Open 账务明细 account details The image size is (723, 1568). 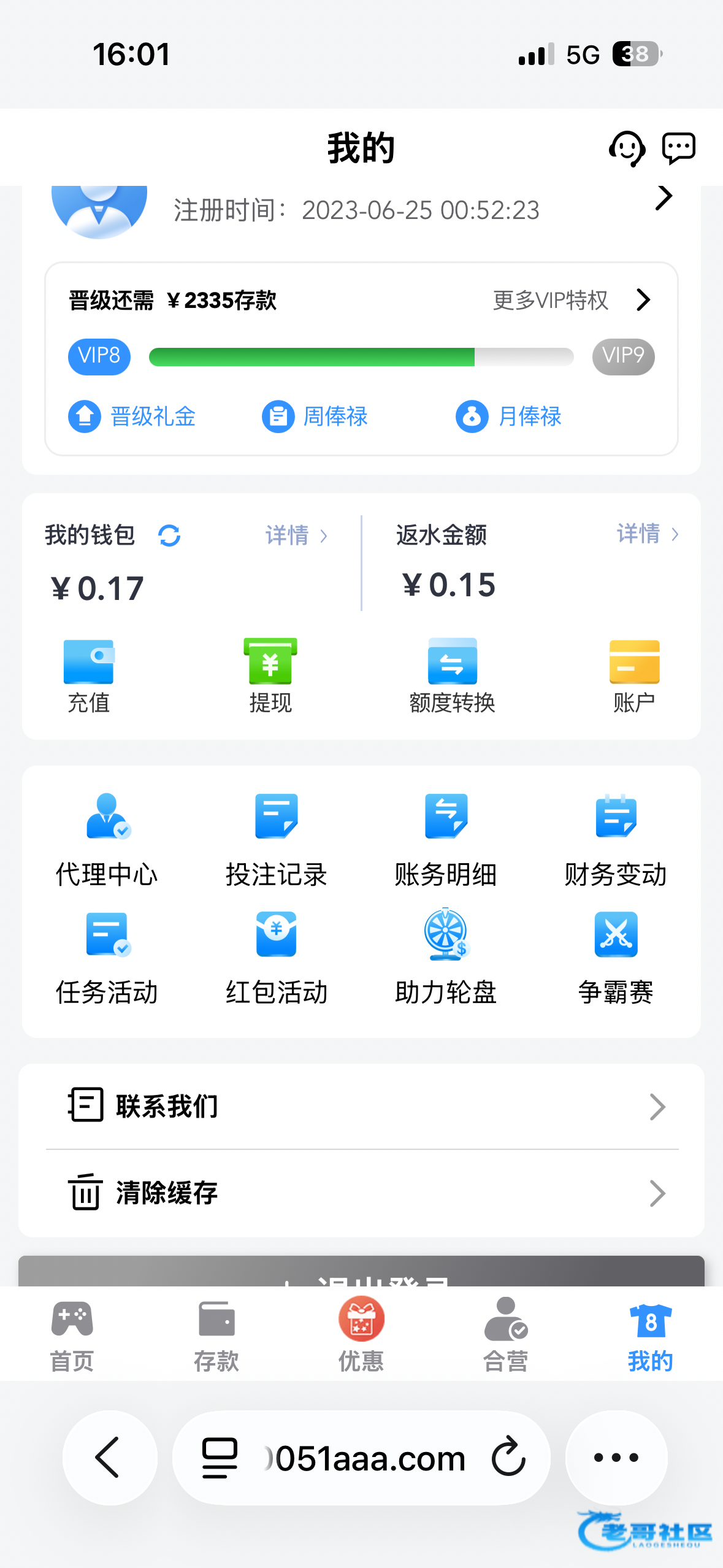click(446, 839)
